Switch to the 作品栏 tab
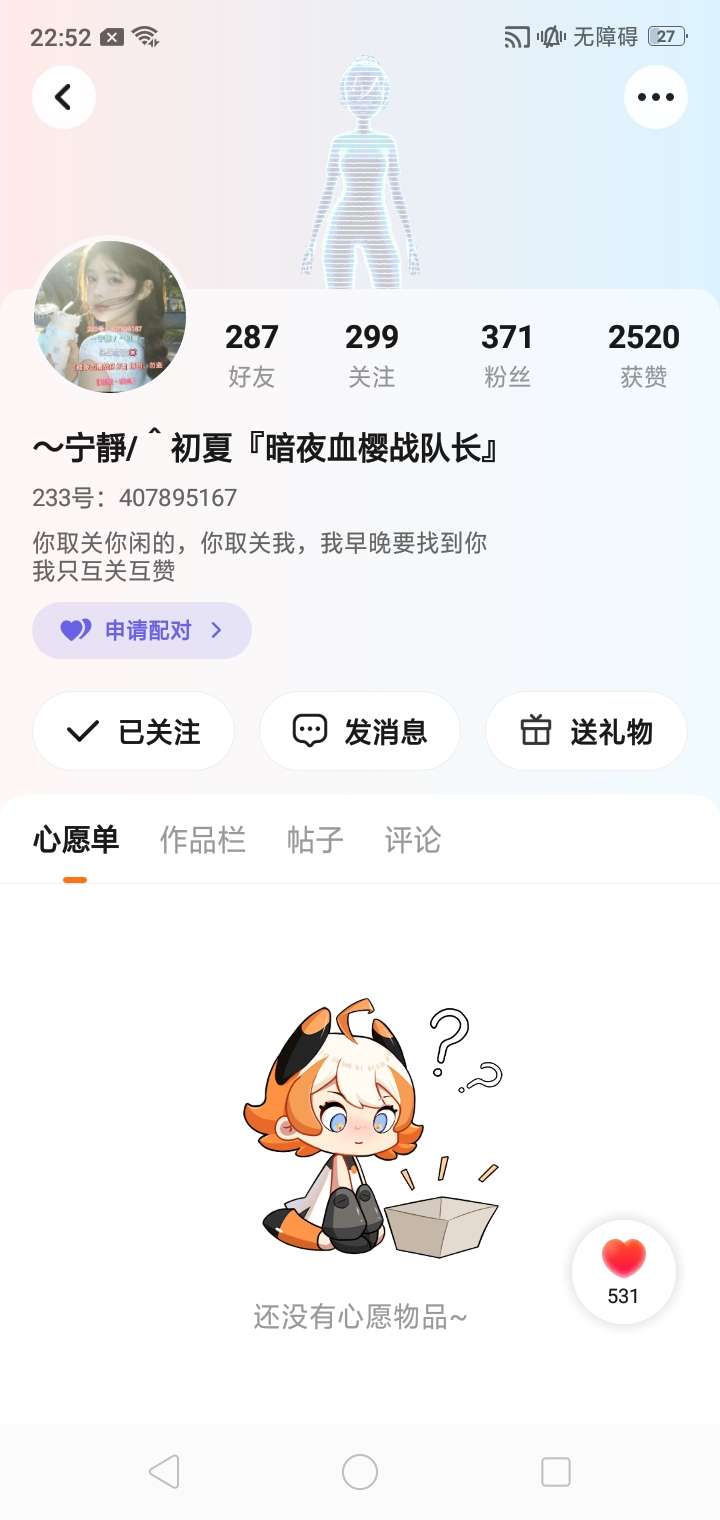Image resolution: width=720 pixels, height=1520 pixels. point(202,840)
